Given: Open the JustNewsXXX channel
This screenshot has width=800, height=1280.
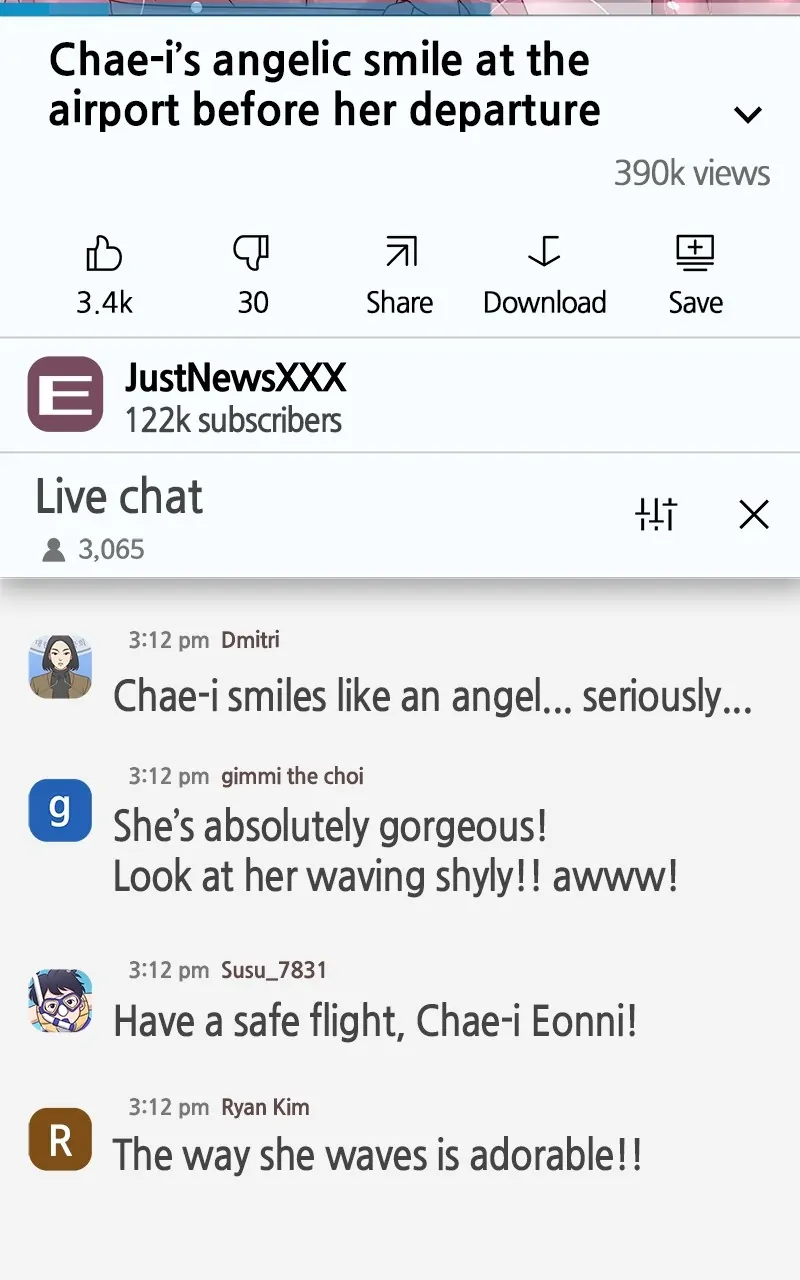Looking at the screenshot, I should [65, 394].
